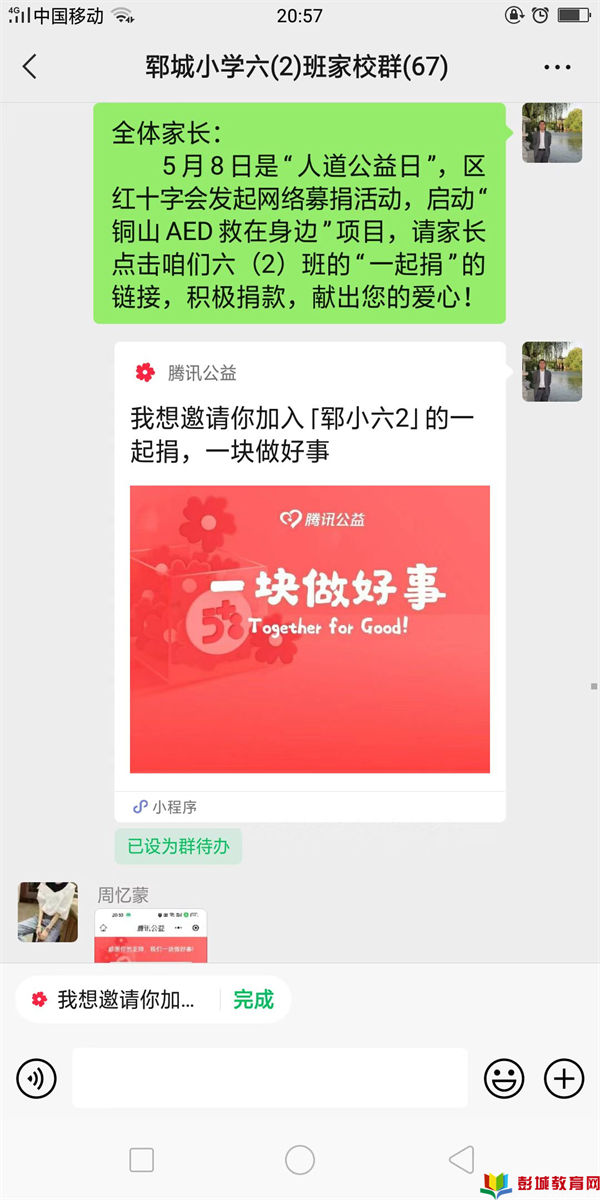Screen dimensions: 600x1200
Task: Tap the 已设为群待办 tag
Action: (178, 846)
